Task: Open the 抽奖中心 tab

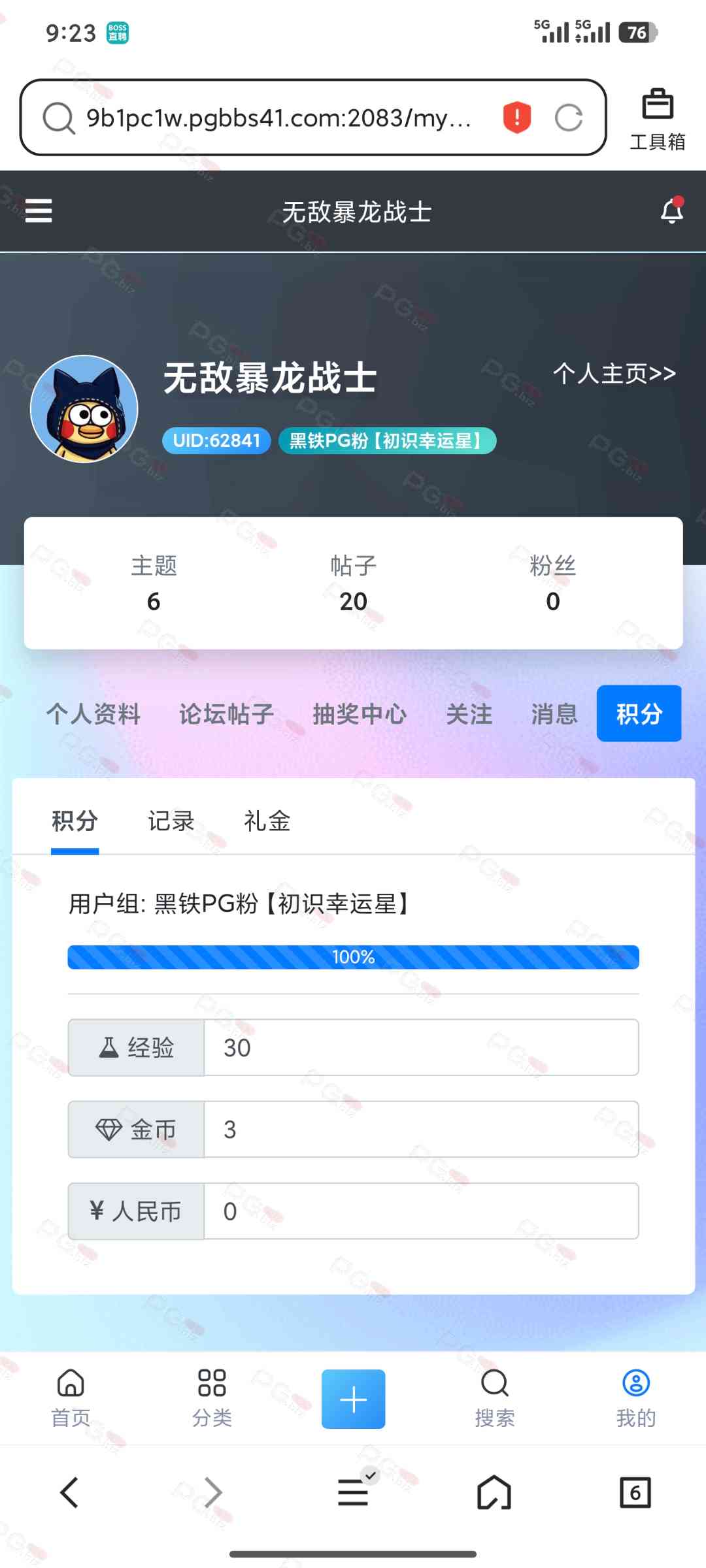Action: 360,714
